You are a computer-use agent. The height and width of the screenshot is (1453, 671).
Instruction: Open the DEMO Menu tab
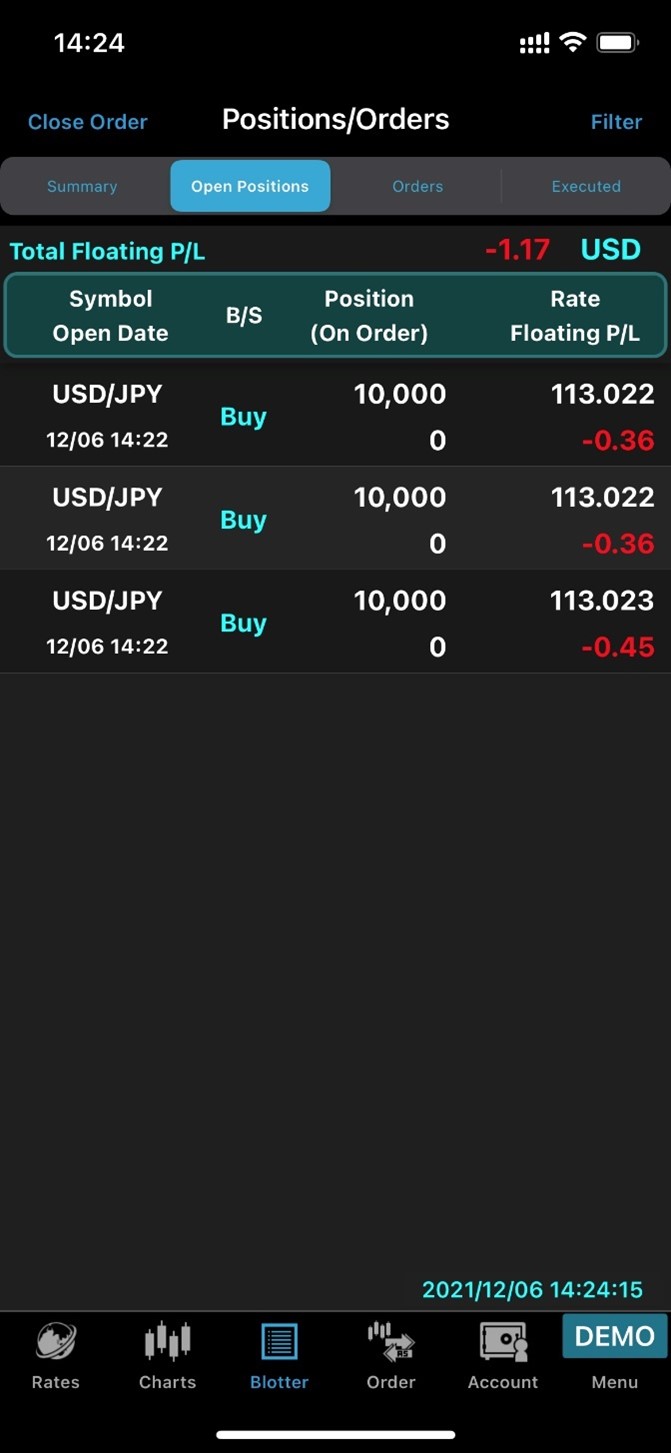[x=615, y=1356]
